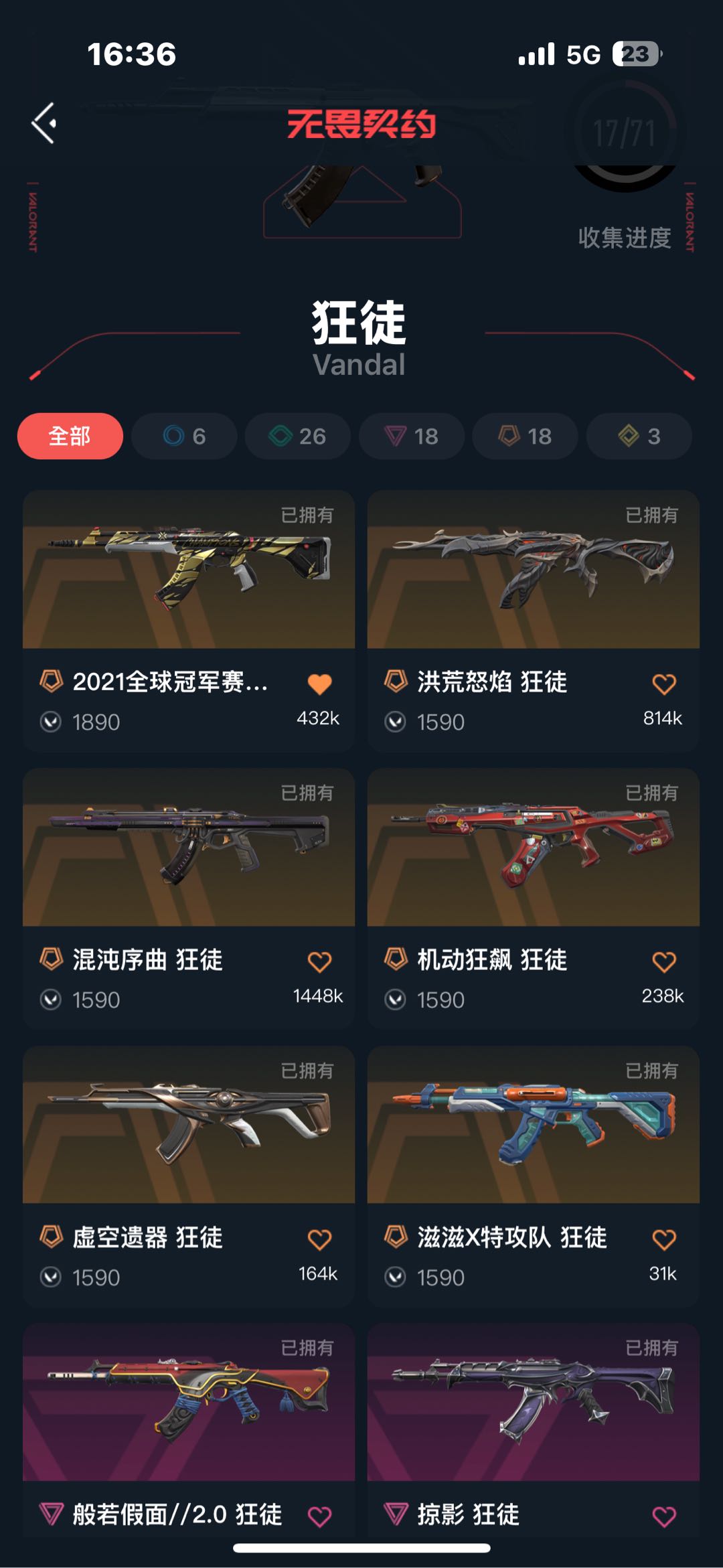This screenshot has height=1568, width=723.
Task: Filter by the yellow tier with 3 skins
Action: (639, 436)
